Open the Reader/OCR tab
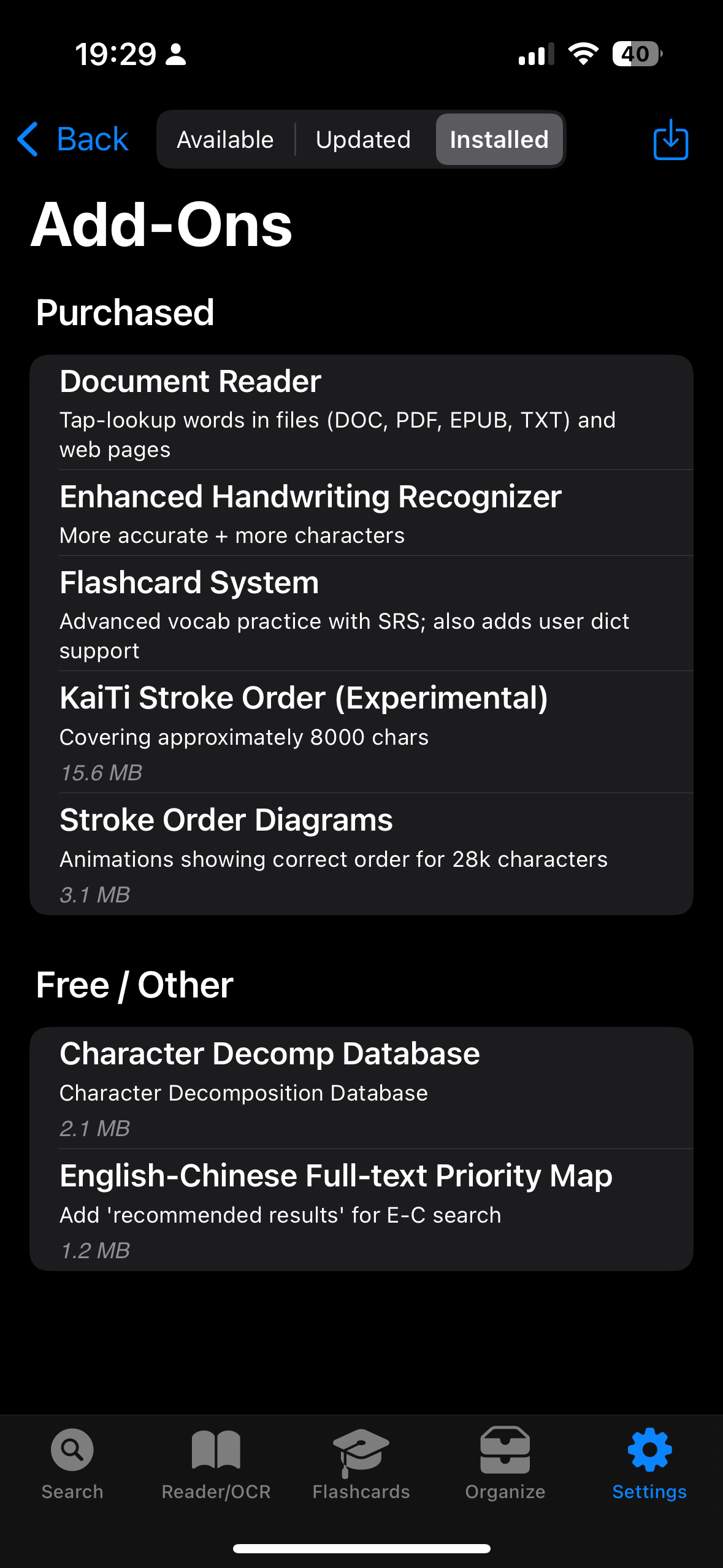This screenshot has height=1568, width=723. pyautogui.click(x=216, y=1464)
